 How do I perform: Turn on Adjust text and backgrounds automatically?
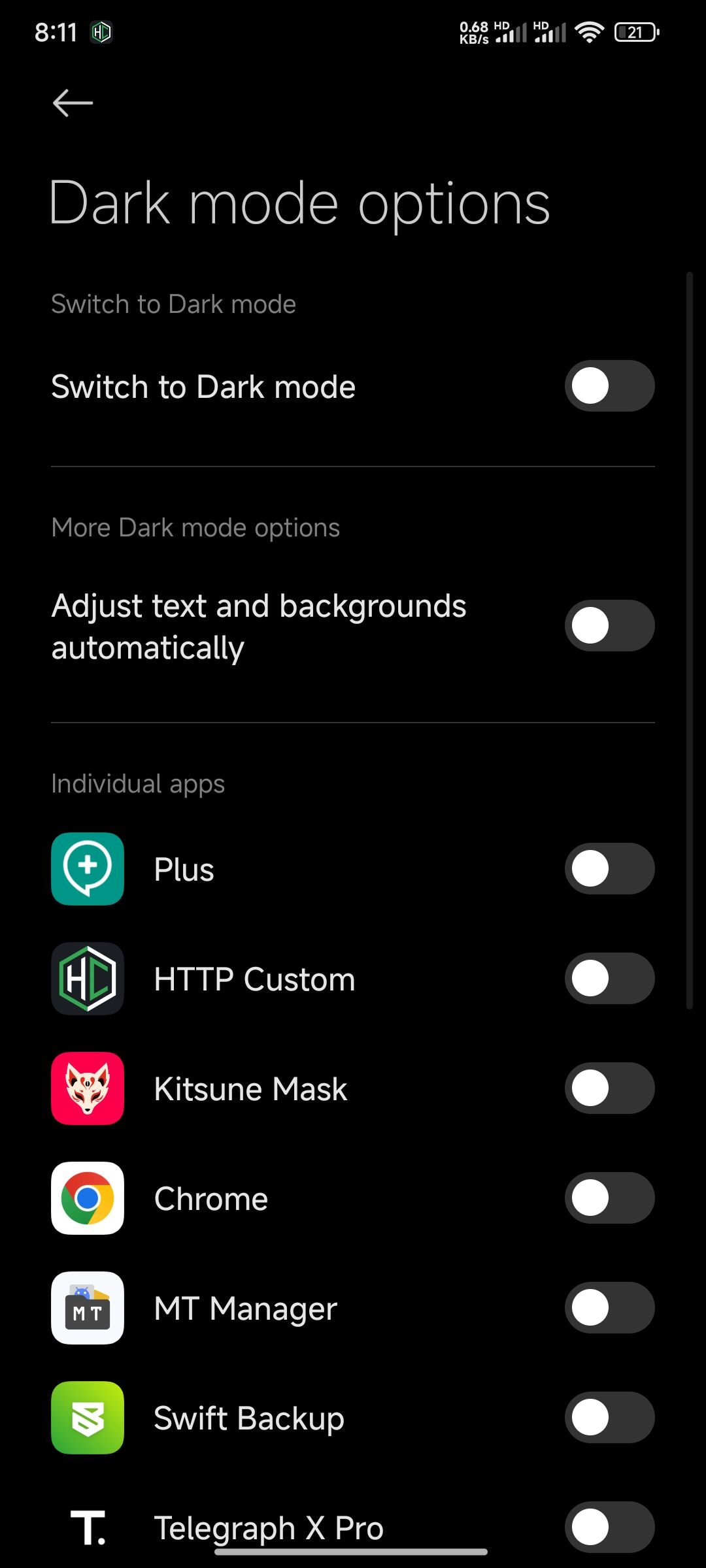tap(609, 626)
